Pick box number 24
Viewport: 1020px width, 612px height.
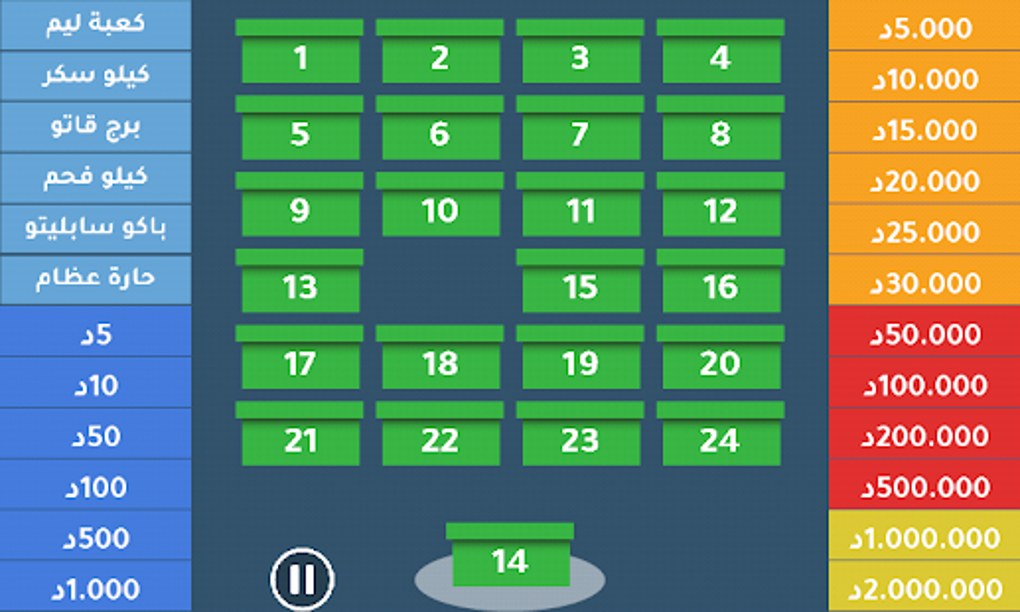tap(720, 440)
